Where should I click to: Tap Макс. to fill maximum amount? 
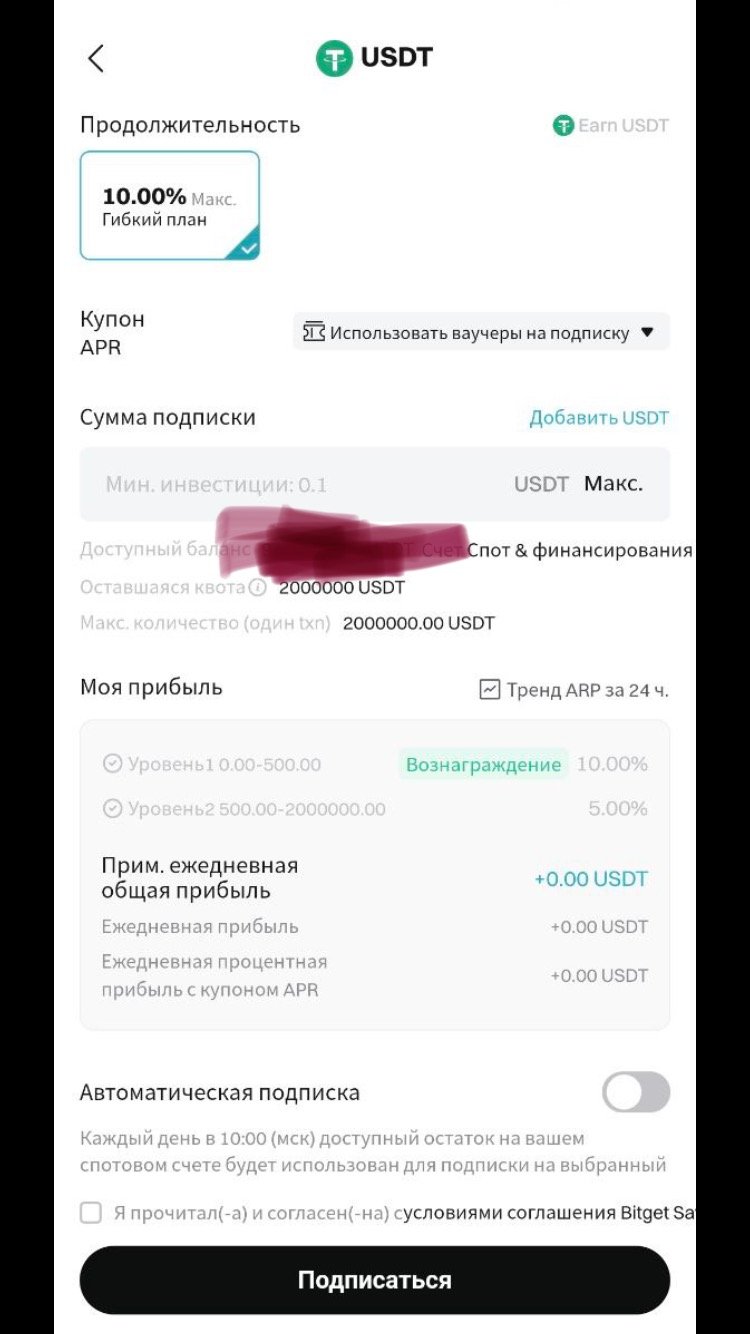tap(613, 484)
